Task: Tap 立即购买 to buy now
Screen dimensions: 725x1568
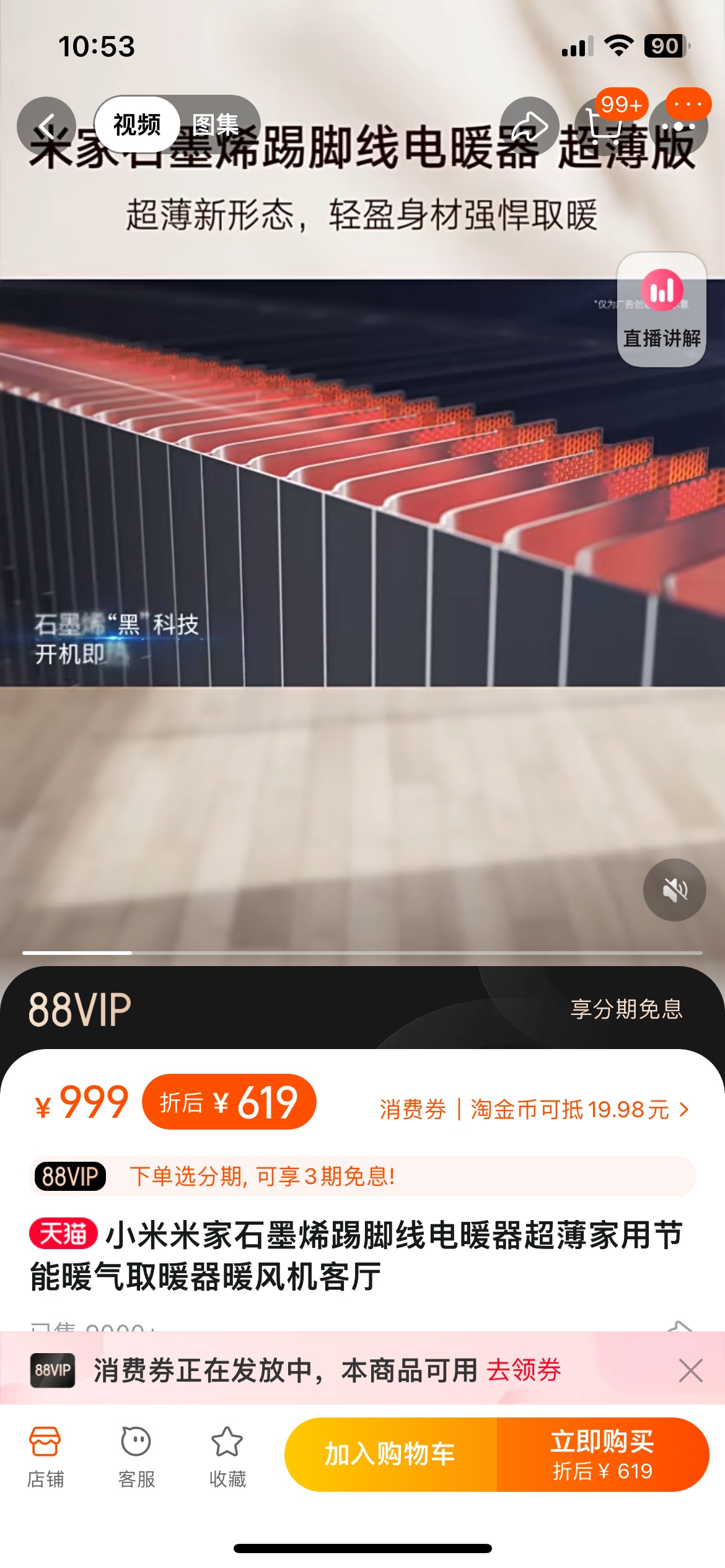Action: [602, 1453]
